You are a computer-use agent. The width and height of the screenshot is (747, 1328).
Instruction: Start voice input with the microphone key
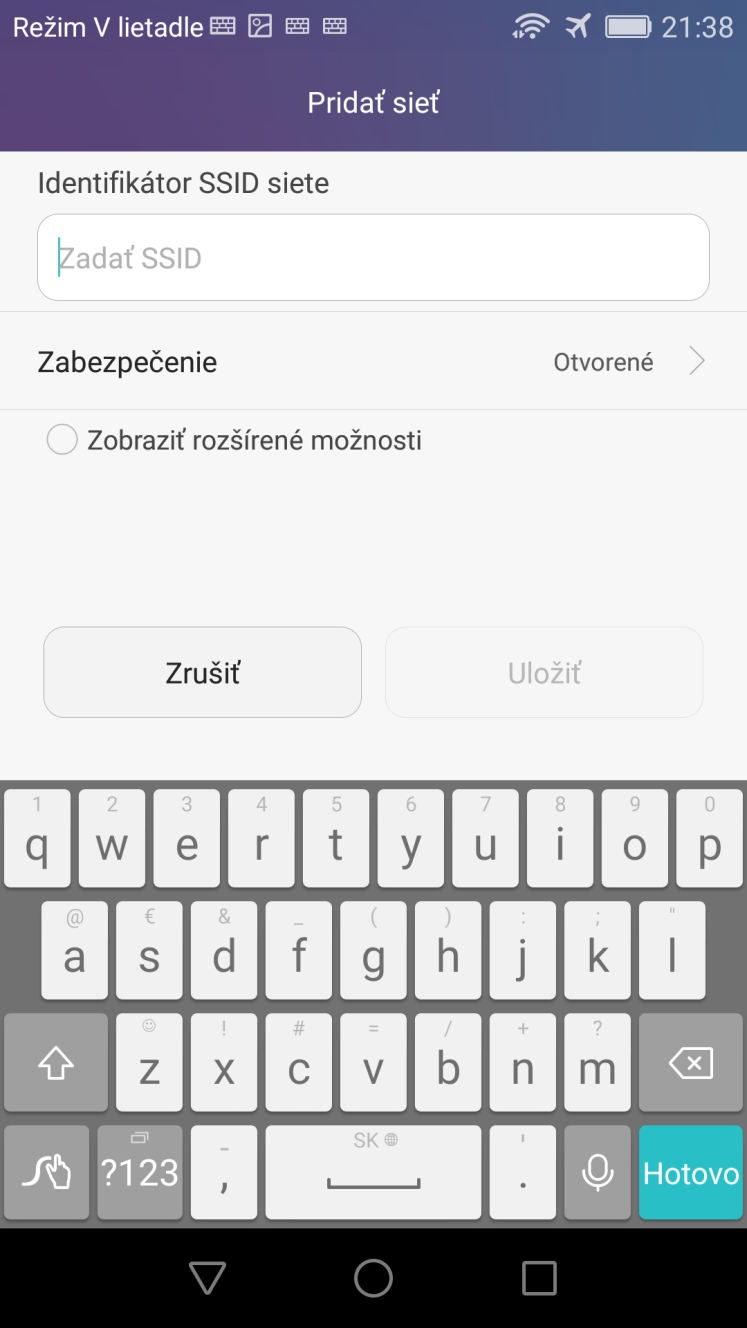click(x=597, y=1173)
